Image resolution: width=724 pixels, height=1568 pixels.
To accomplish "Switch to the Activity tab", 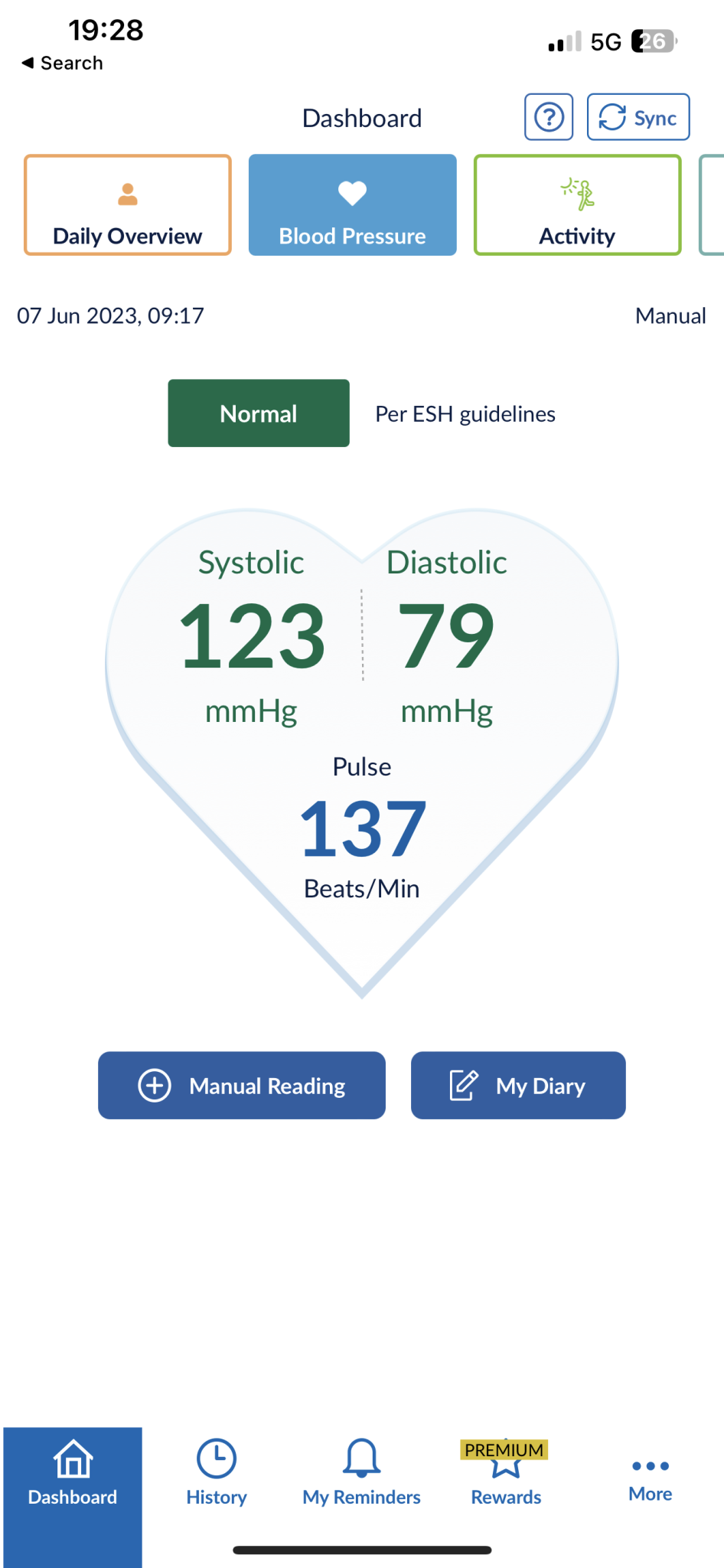I will (577, 205).
